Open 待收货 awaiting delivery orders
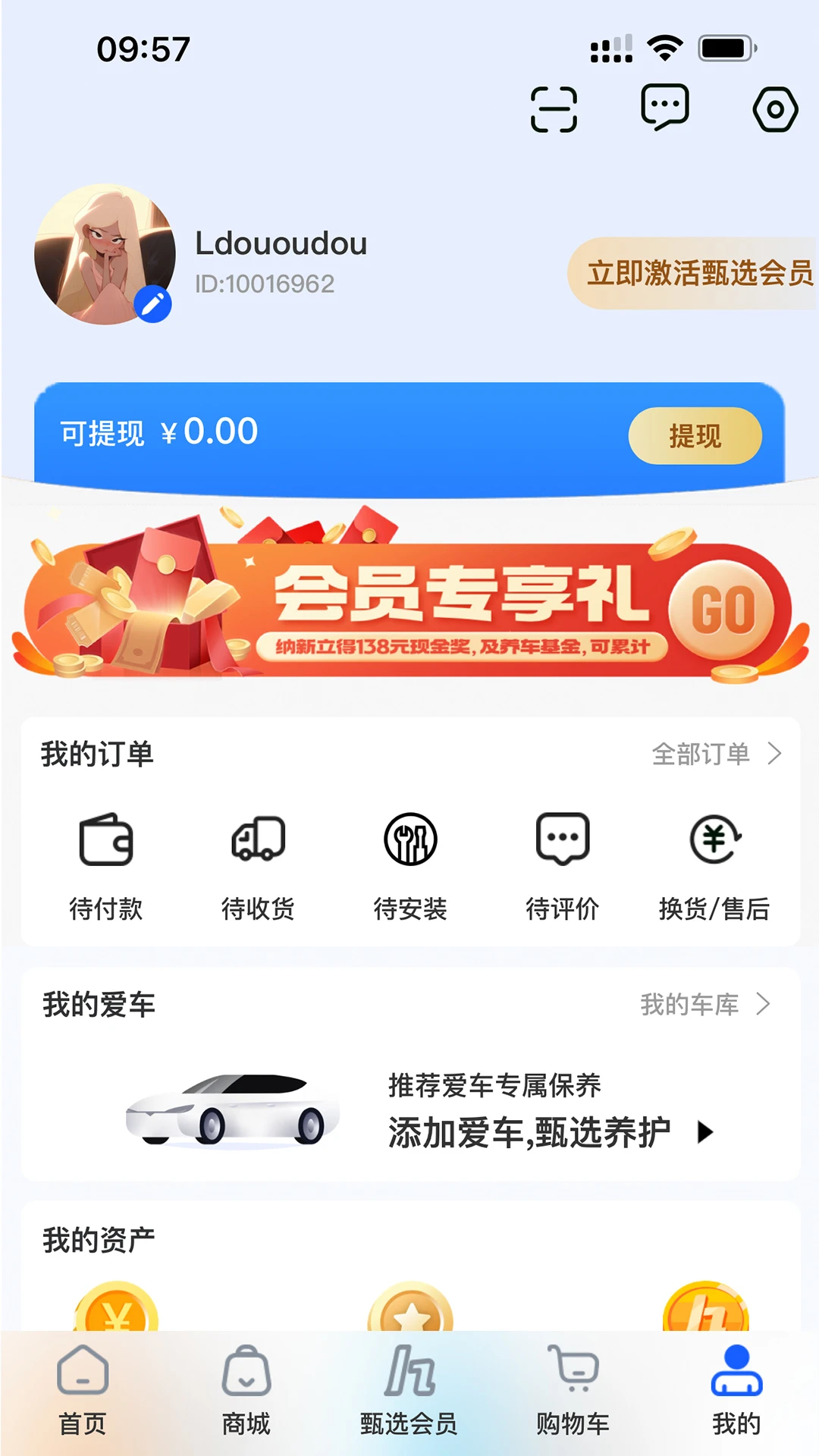819x1456 pixels. (x=258, y=864)
